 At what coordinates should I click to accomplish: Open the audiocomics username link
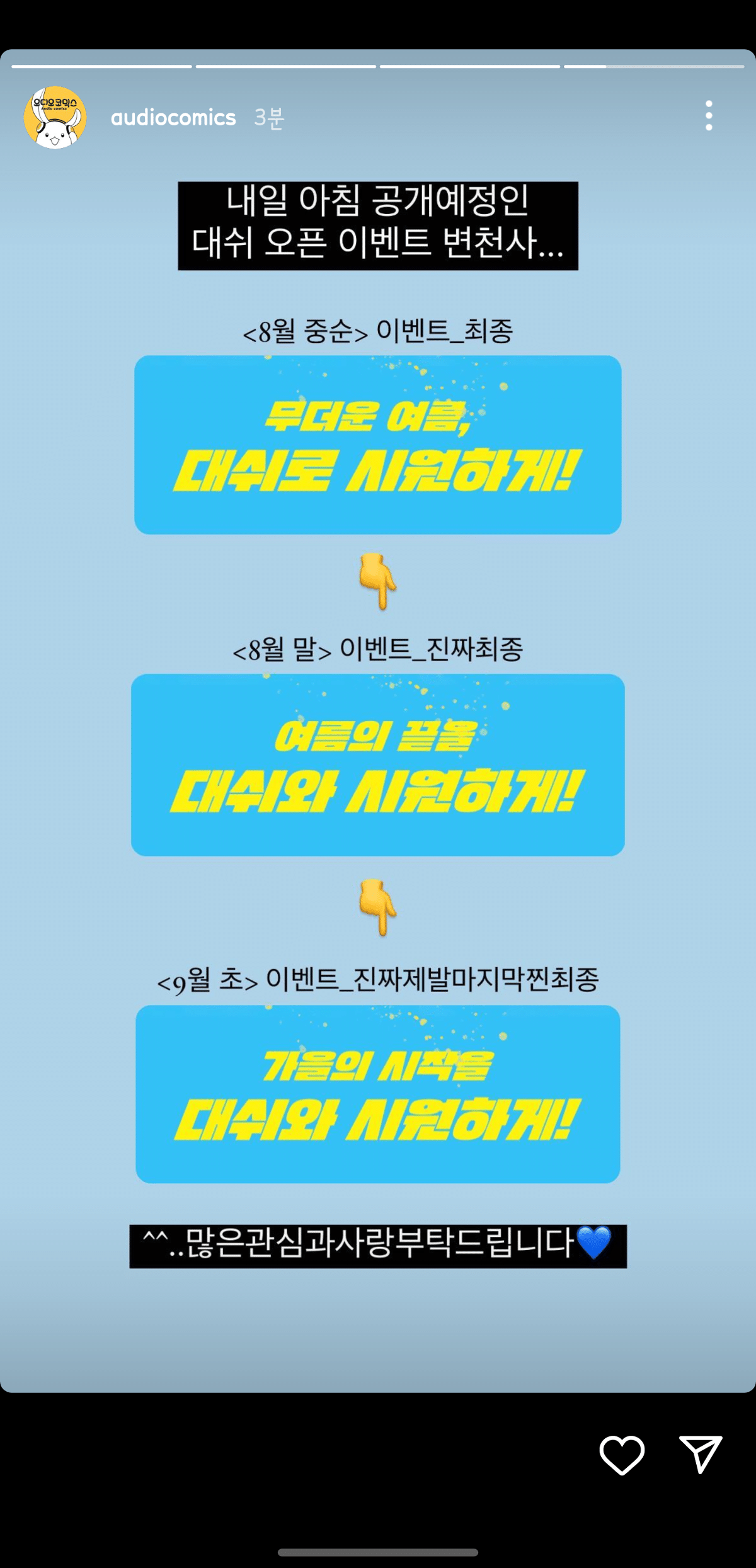tap(173, 118)
